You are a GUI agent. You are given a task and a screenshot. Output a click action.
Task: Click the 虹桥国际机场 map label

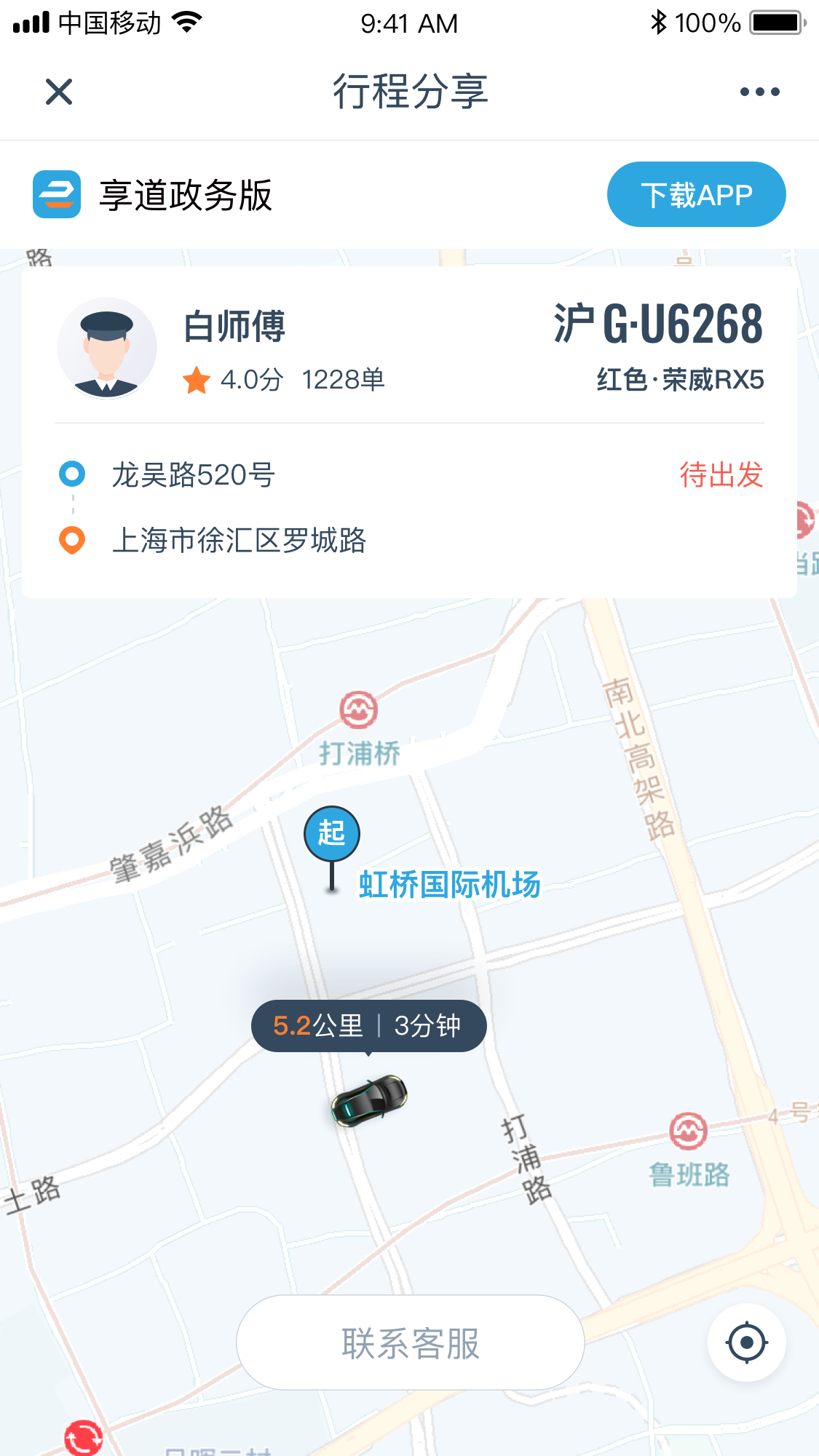448,885
